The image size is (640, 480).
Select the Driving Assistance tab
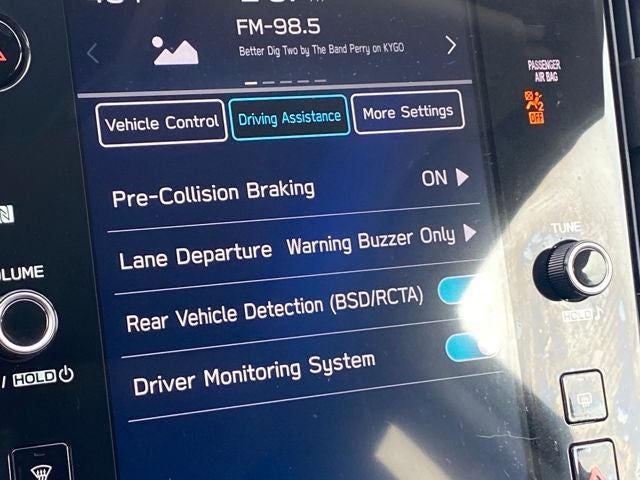pyautogui.click(x=289, y=117)
